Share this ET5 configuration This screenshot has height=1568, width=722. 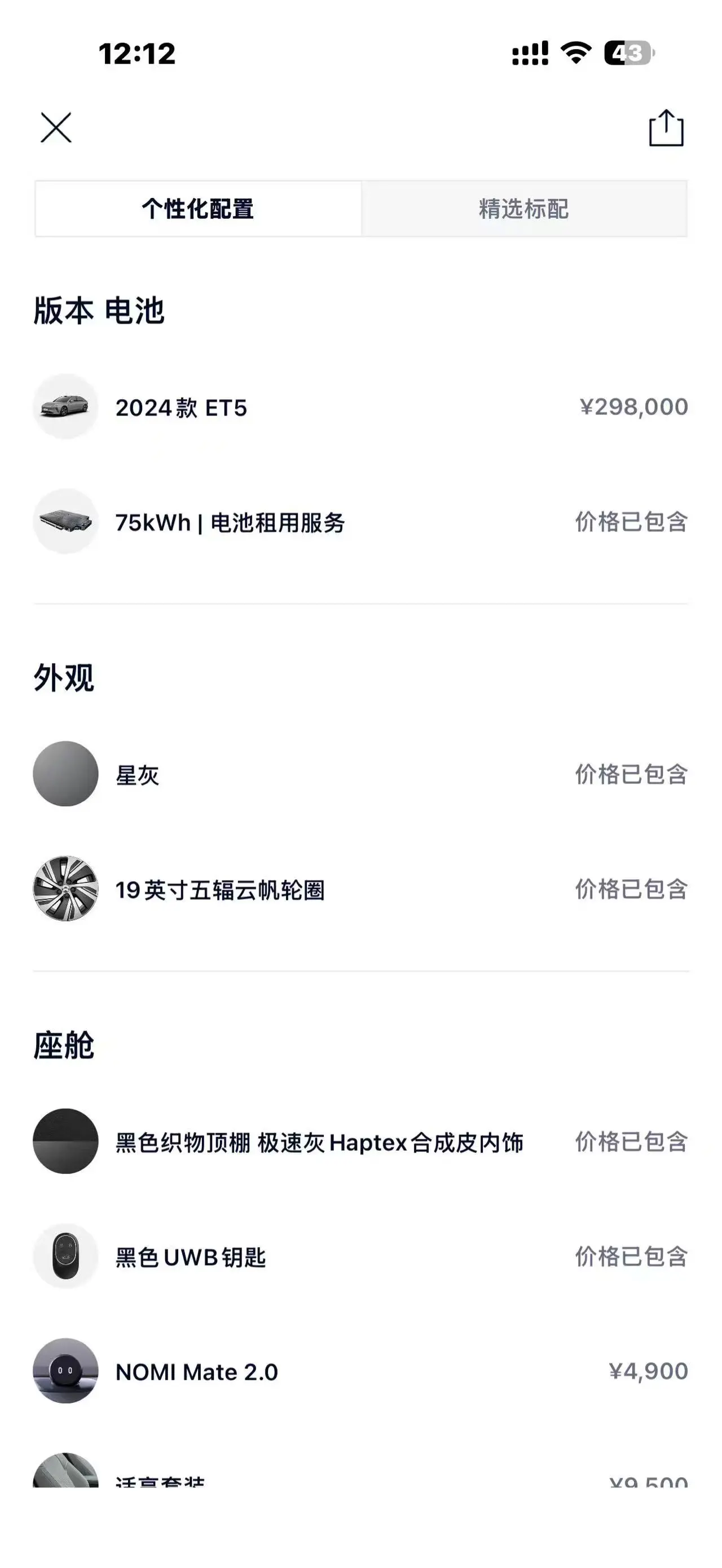point(666,128)
